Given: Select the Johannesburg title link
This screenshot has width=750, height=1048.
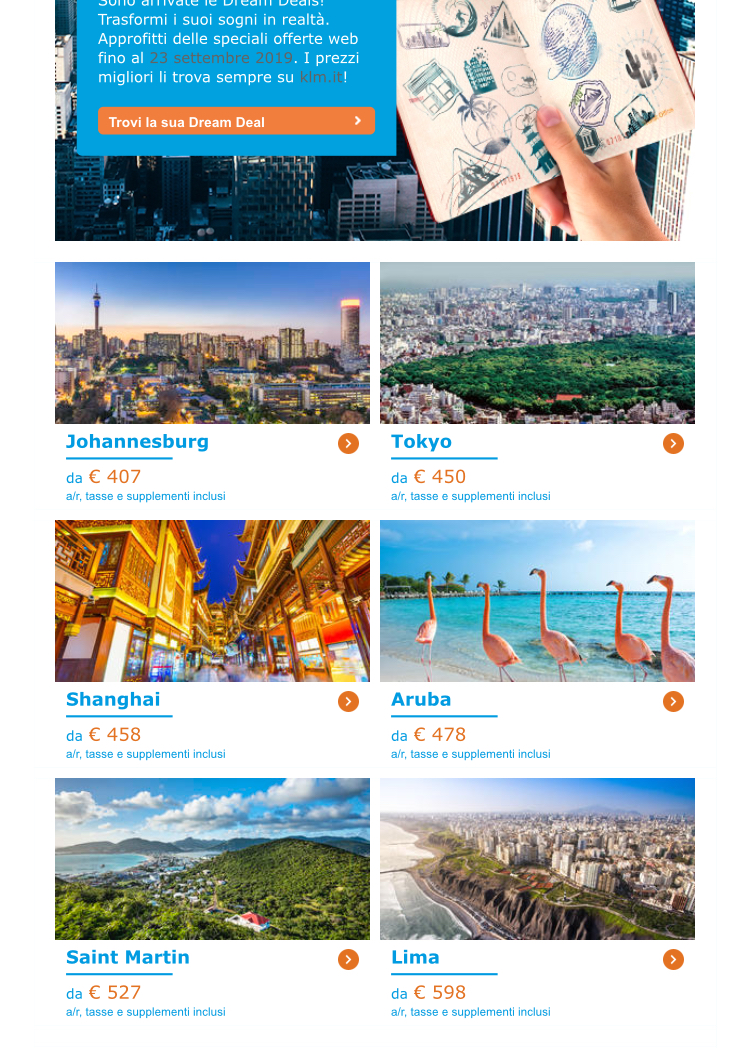Looking at the screenshot, I should [137, 442].
